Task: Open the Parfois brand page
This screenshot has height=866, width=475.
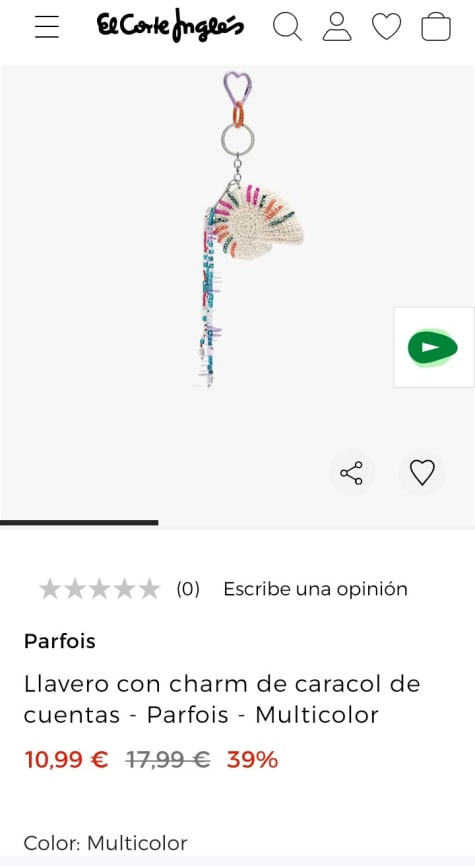Action: 60,641
